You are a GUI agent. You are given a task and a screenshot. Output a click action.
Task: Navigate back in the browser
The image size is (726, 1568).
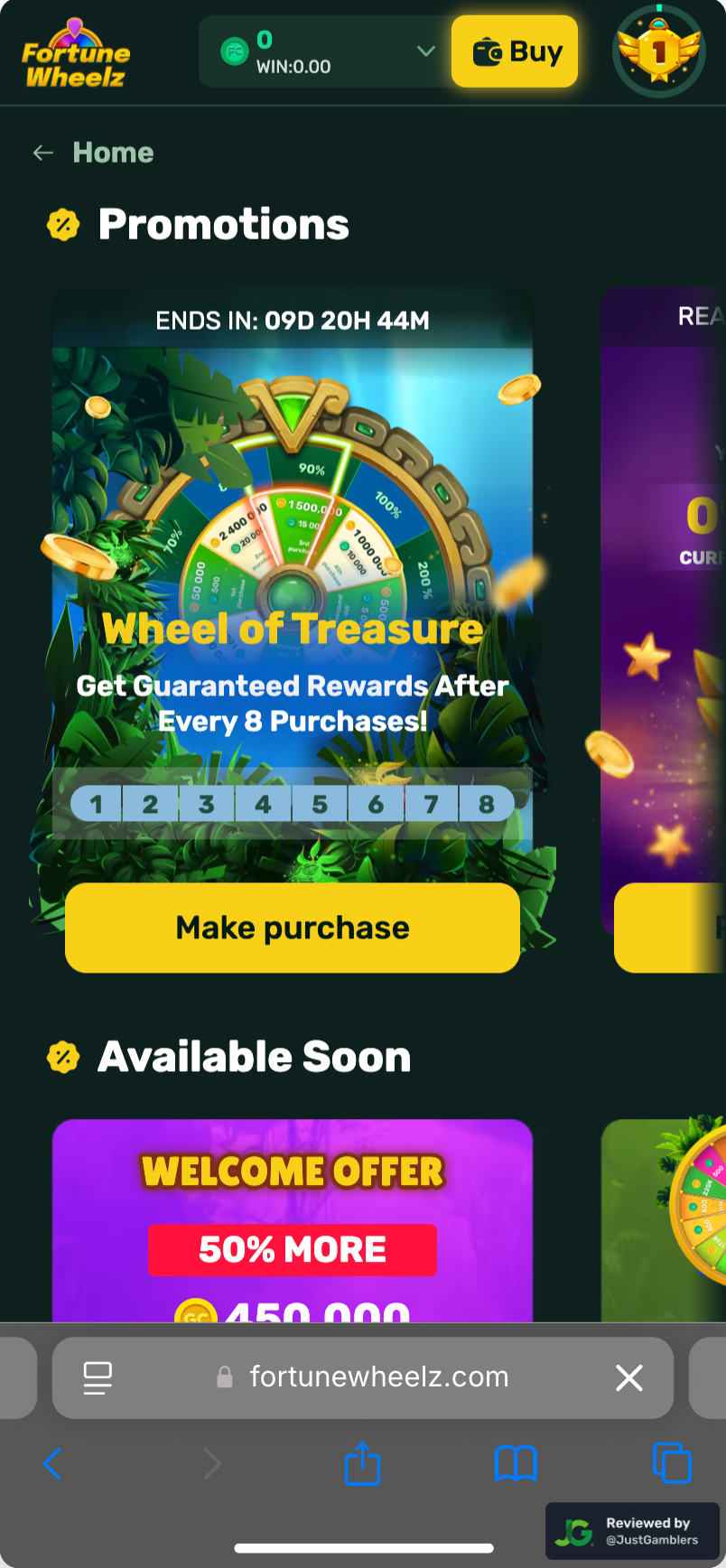point(52,1463)
